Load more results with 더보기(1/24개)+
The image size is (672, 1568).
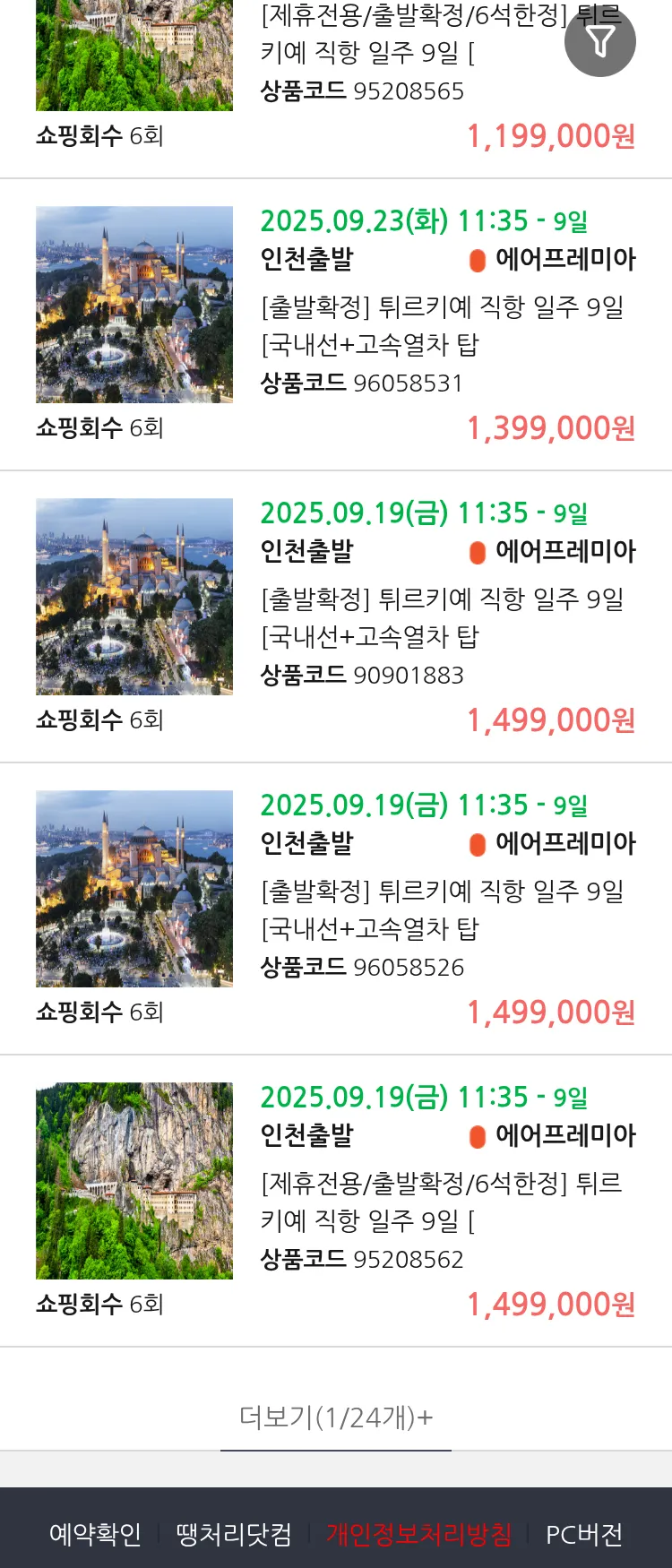pyautogui.click(x=336, y=1417)
